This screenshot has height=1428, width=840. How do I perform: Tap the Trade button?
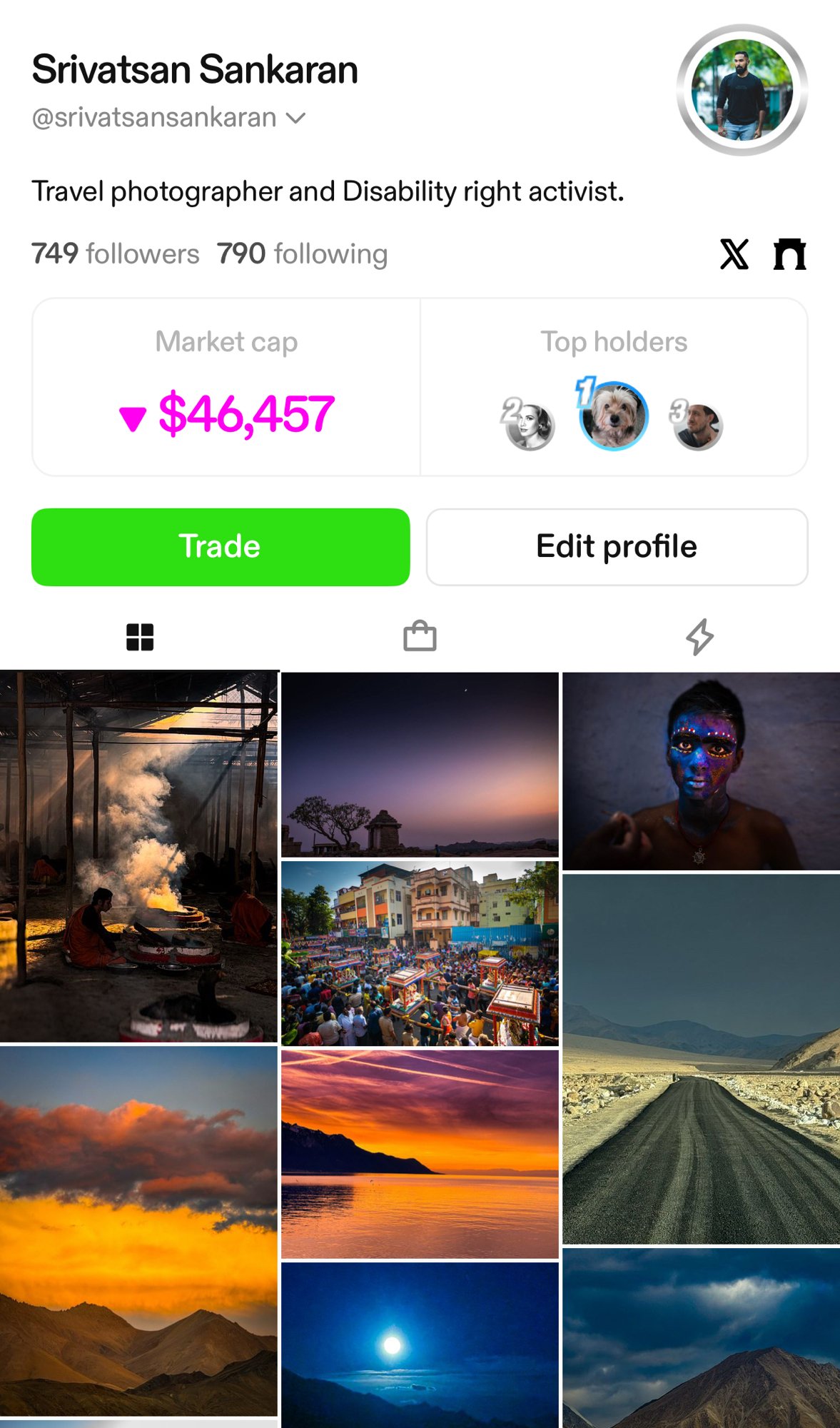(x=221, y=547)
